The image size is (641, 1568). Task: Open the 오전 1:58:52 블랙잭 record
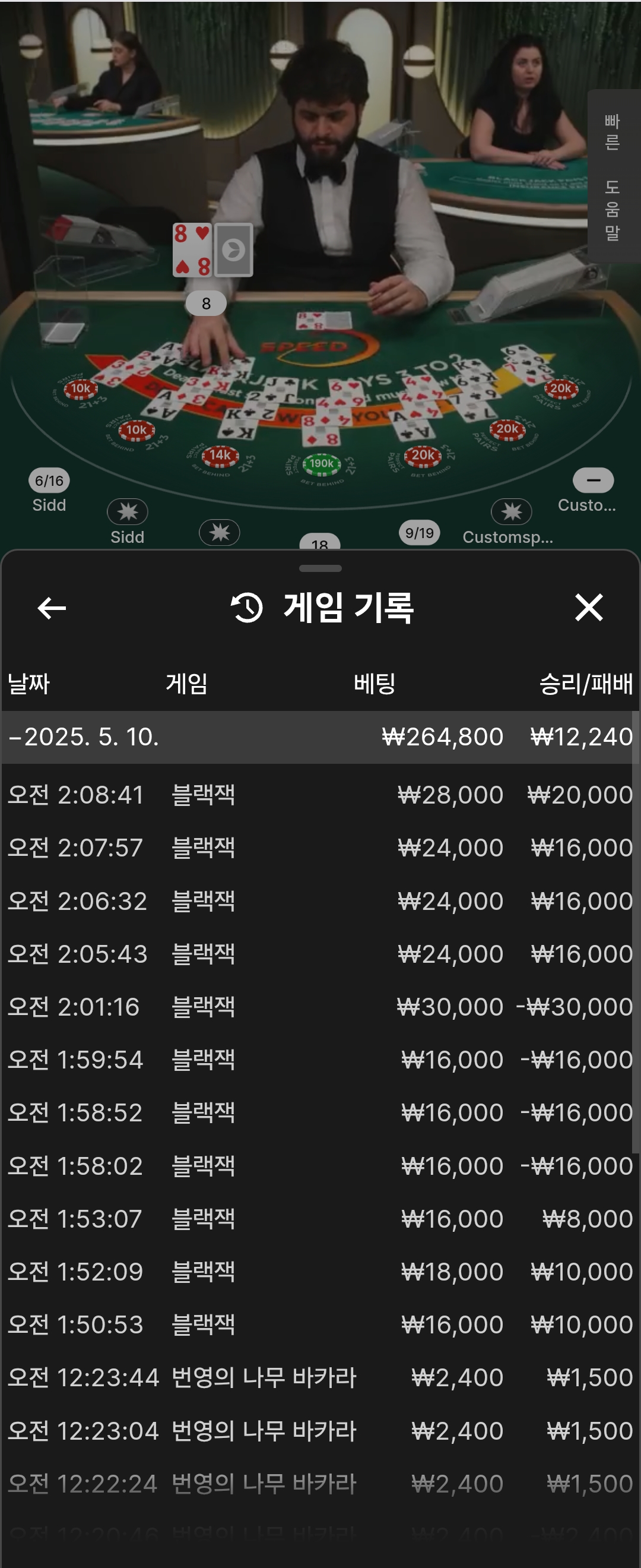(x=320, y=1112)
